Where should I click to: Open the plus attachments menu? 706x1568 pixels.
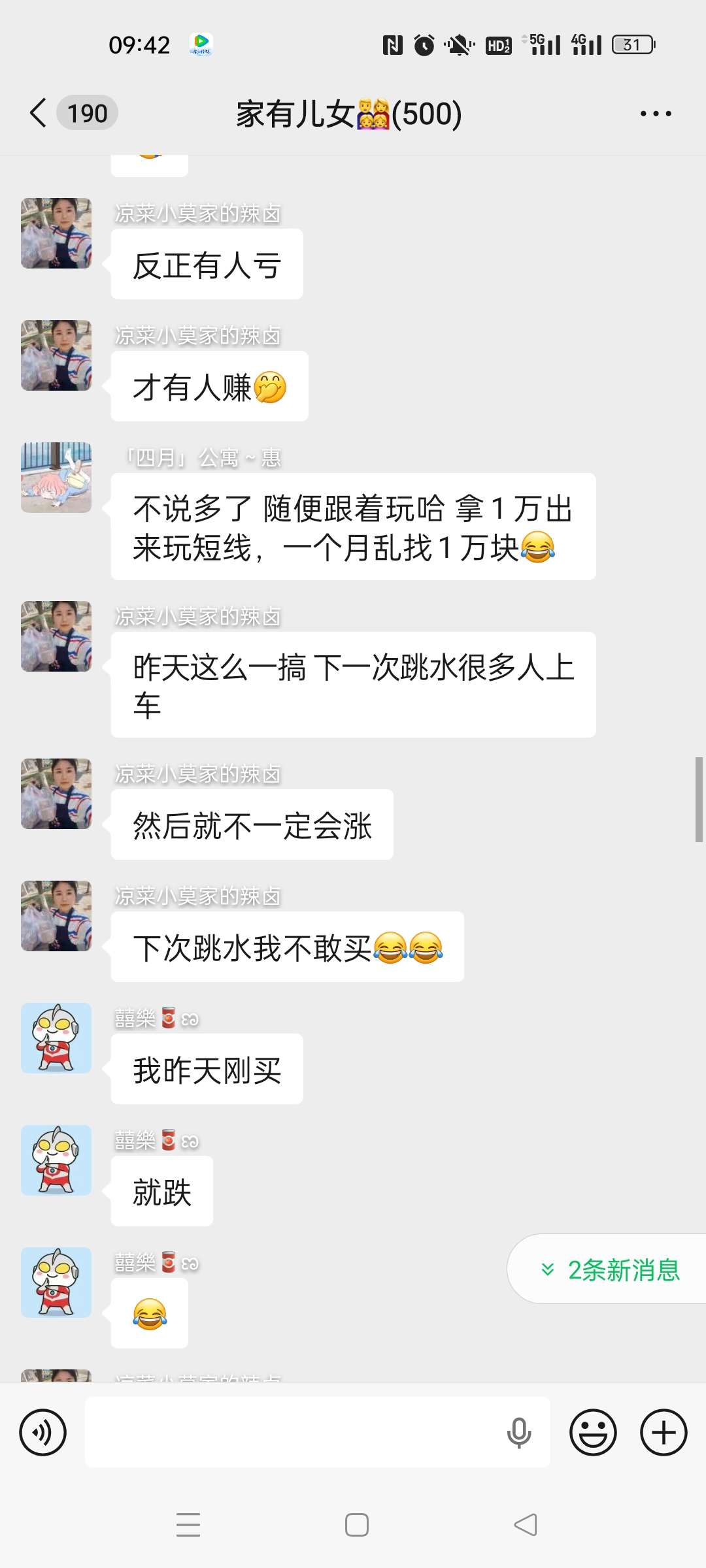coord(663,1433)
